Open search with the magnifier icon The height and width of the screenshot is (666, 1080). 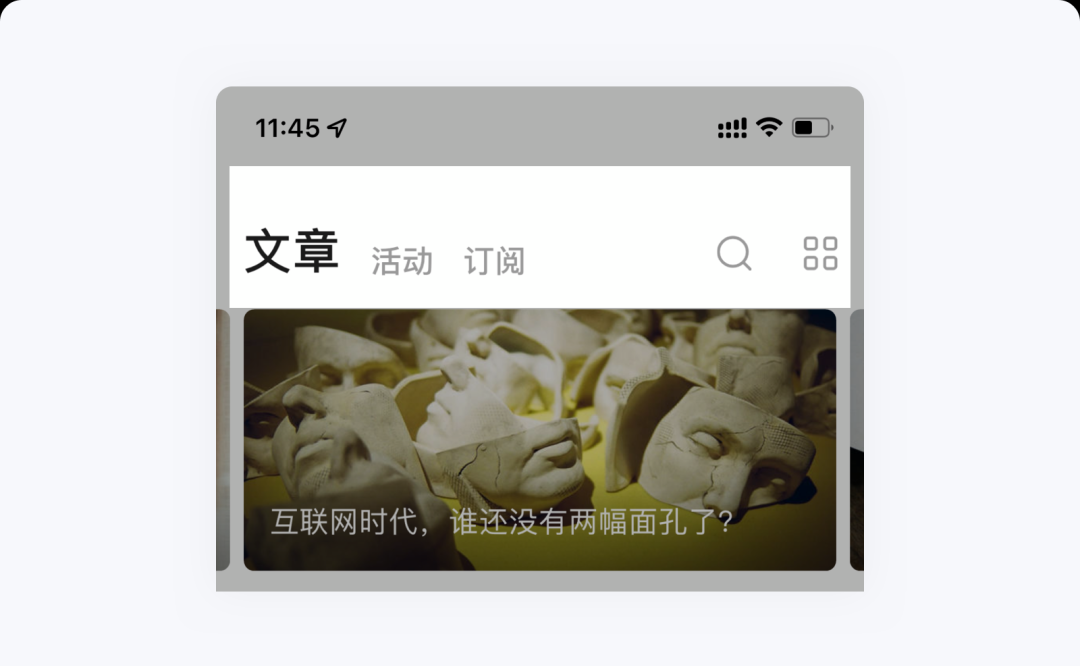(734, 254)
